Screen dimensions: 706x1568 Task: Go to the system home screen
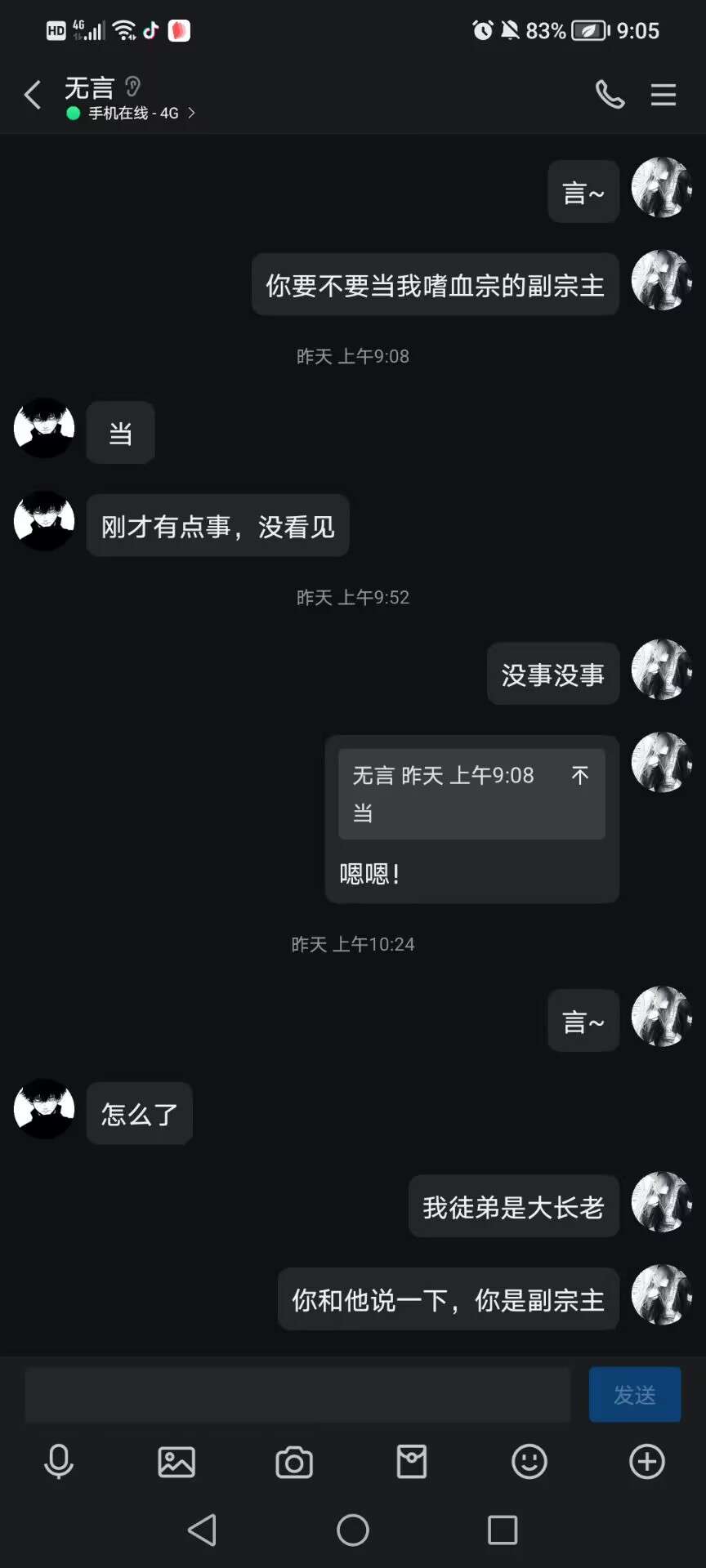coord(353,1530)
